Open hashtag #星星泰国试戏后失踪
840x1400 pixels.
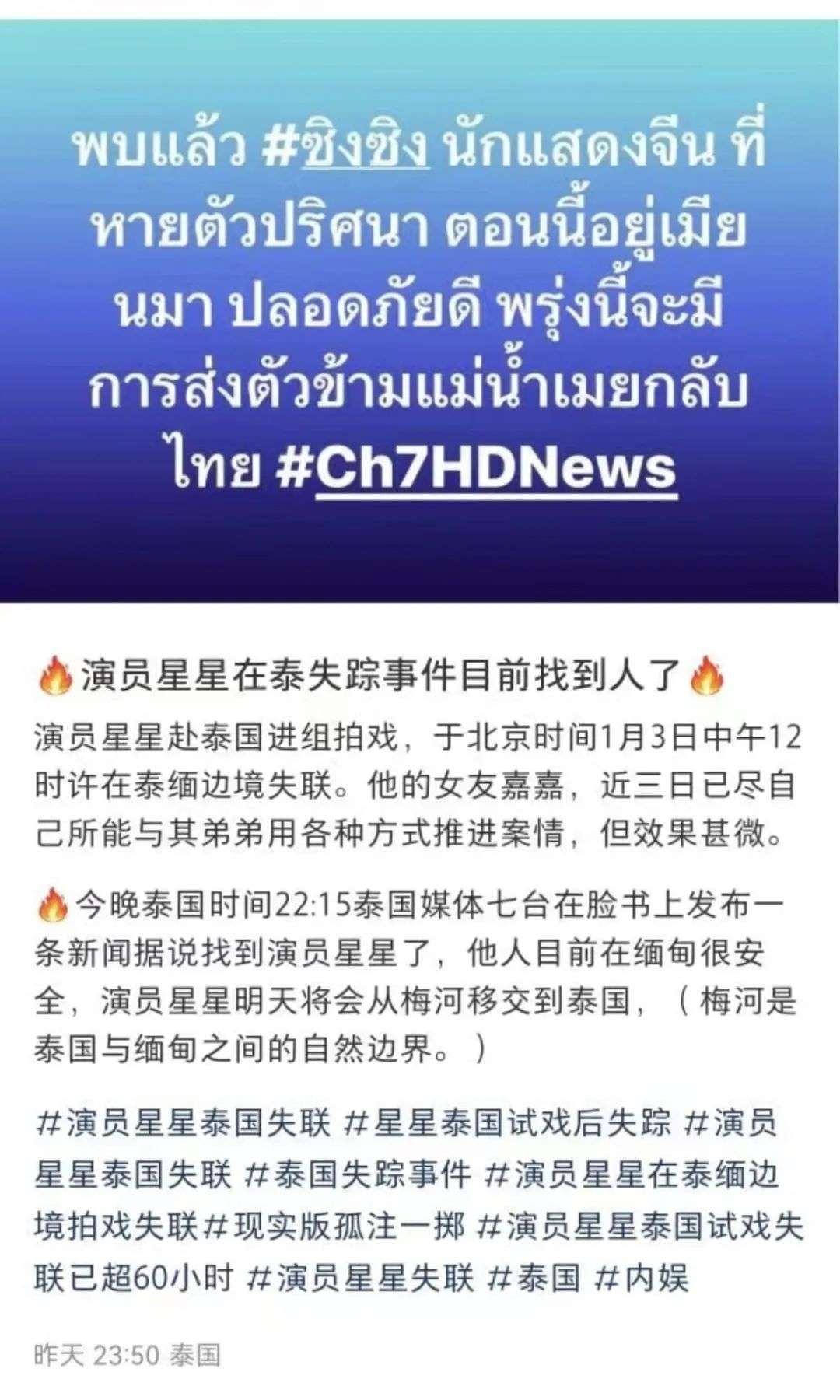point(507,1123)
